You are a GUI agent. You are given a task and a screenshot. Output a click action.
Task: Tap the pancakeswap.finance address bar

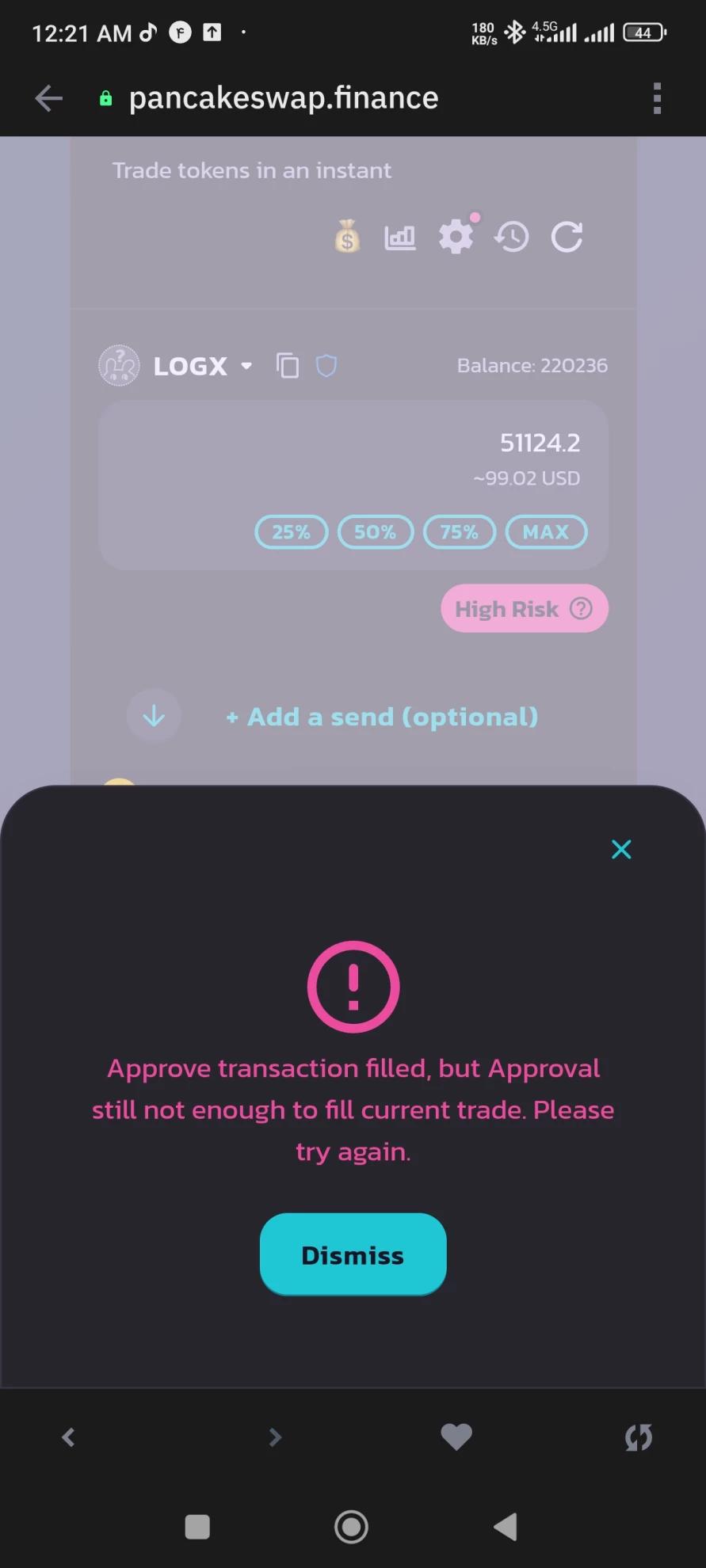pyautogui.click(x=284, y=98)
